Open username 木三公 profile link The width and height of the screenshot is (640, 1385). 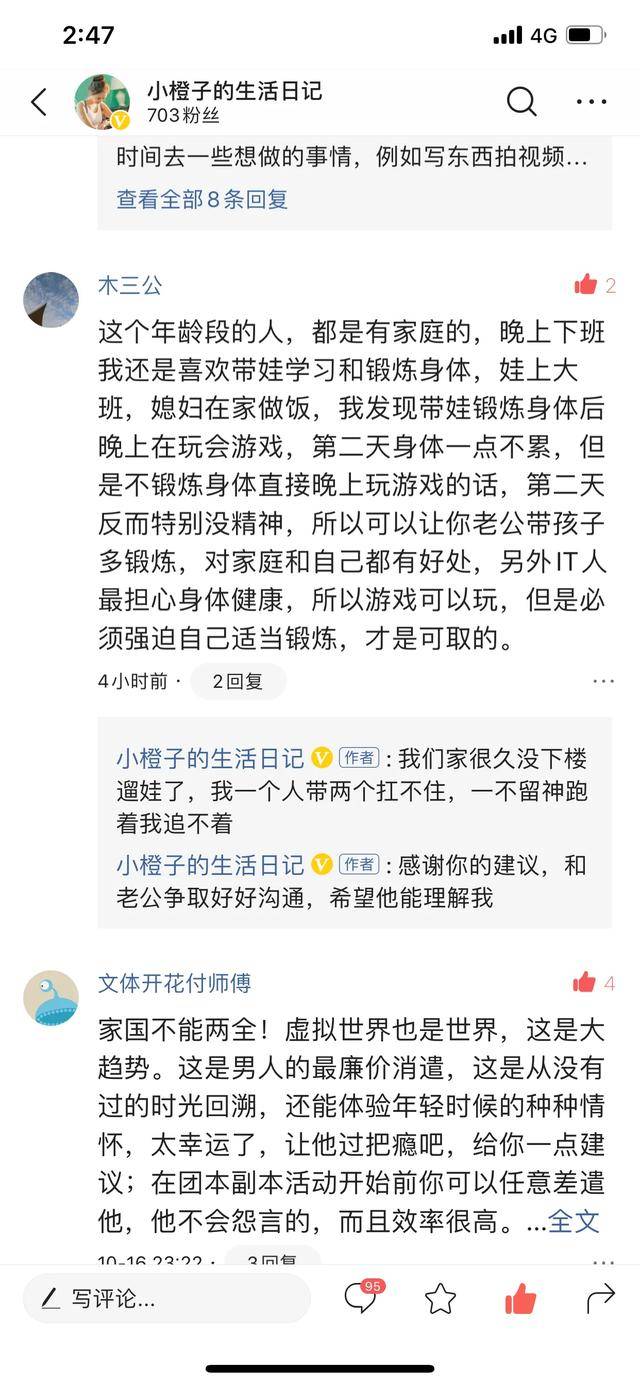point(130,285)
